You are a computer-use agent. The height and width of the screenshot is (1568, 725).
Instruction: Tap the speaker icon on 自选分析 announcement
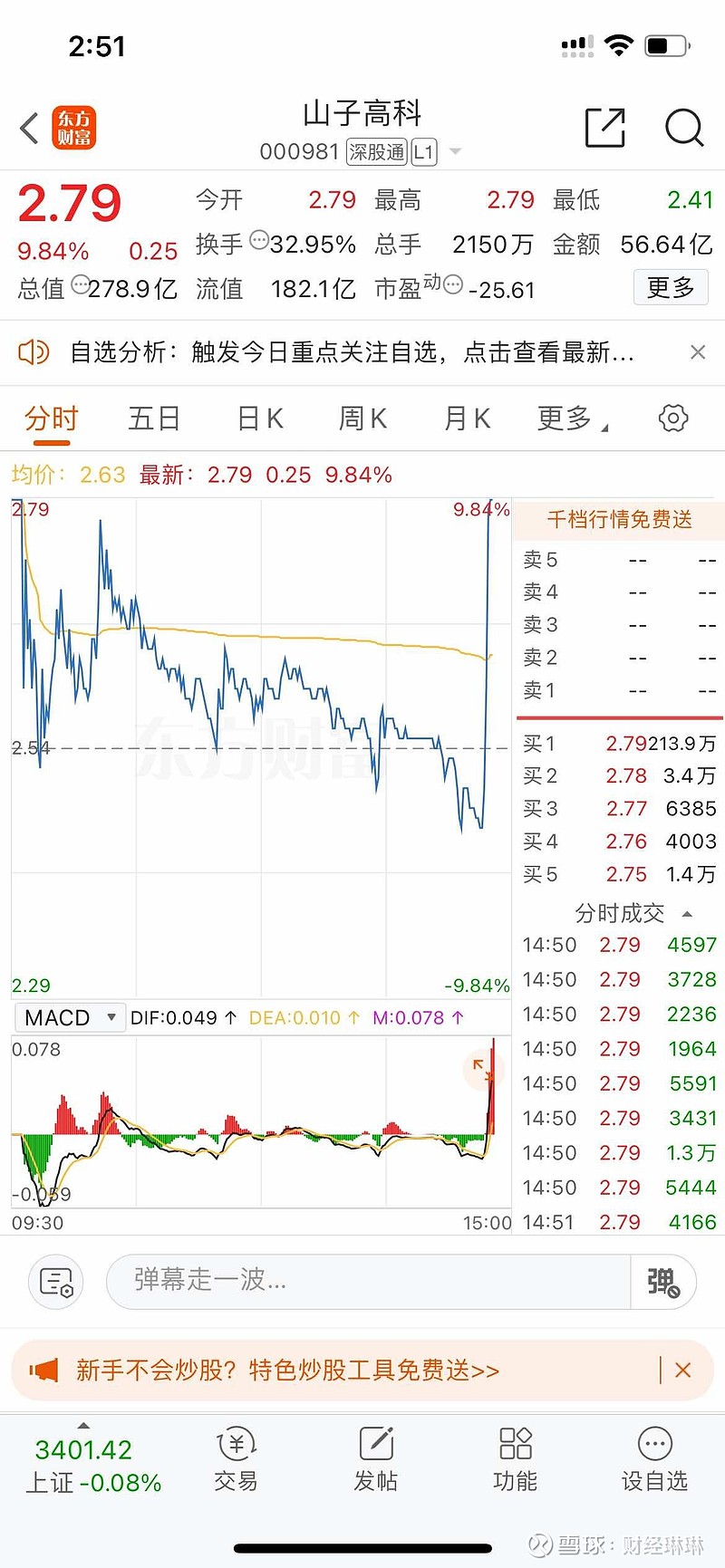34,351
